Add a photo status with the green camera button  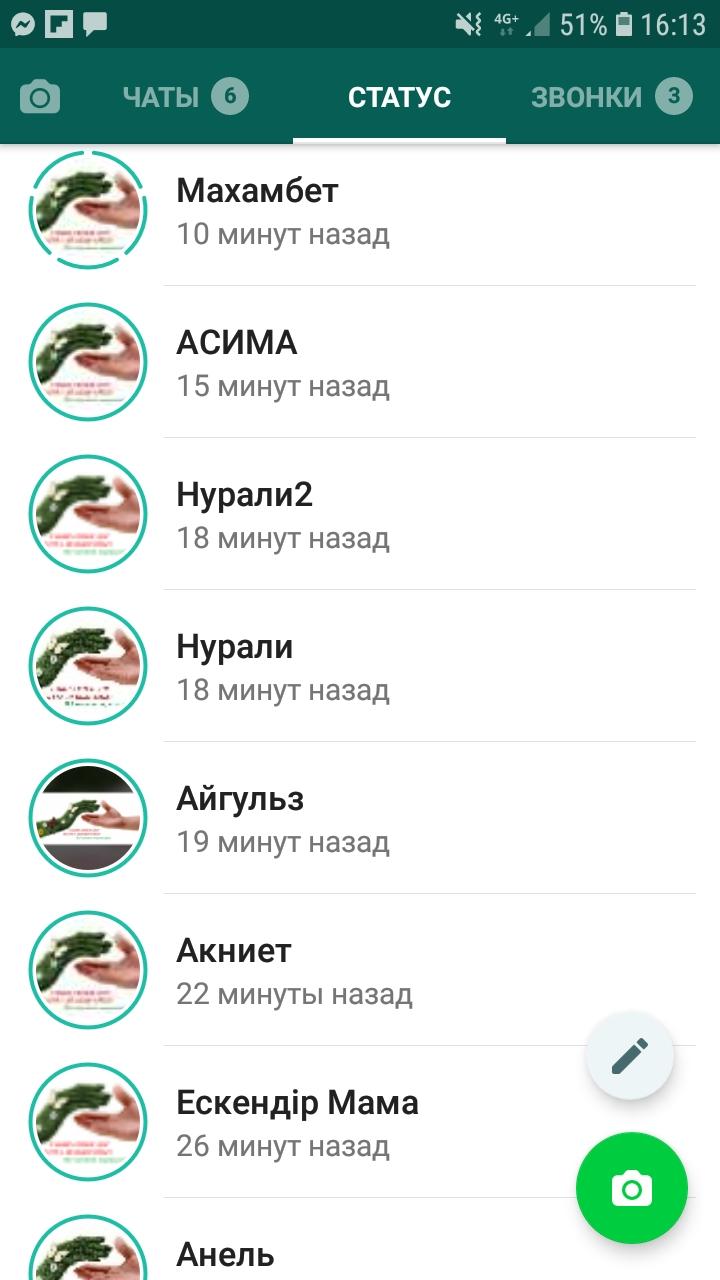pos(632,1188)
